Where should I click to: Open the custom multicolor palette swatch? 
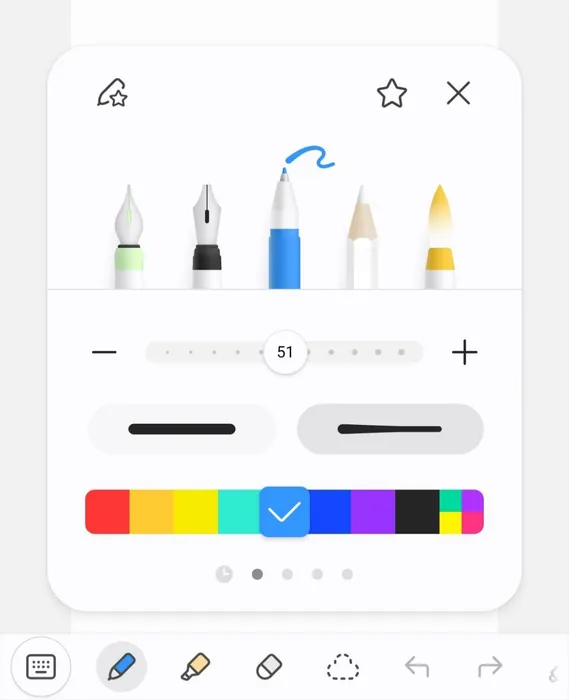[461, 512]
